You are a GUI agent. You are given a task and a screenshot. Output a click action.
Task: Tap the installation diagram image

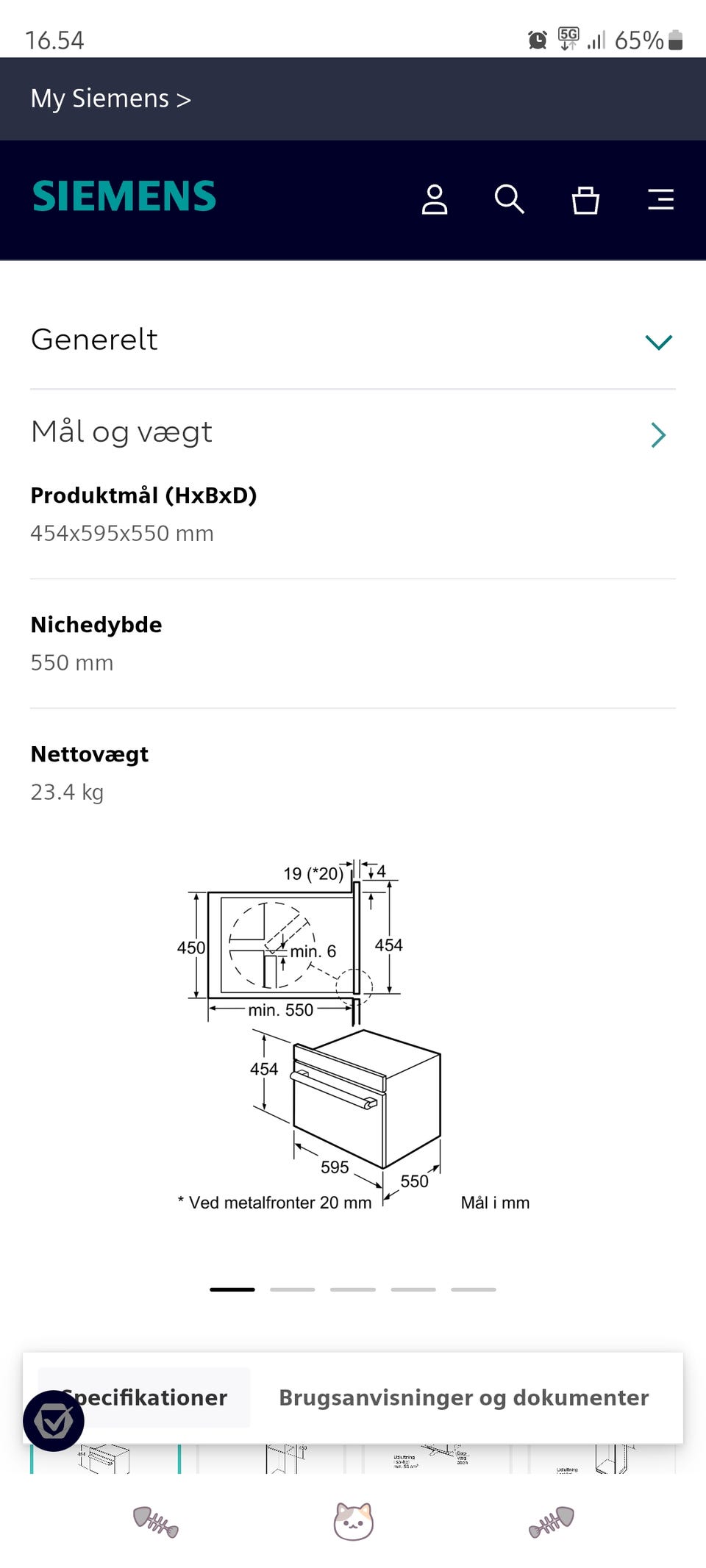point(353,1029)
